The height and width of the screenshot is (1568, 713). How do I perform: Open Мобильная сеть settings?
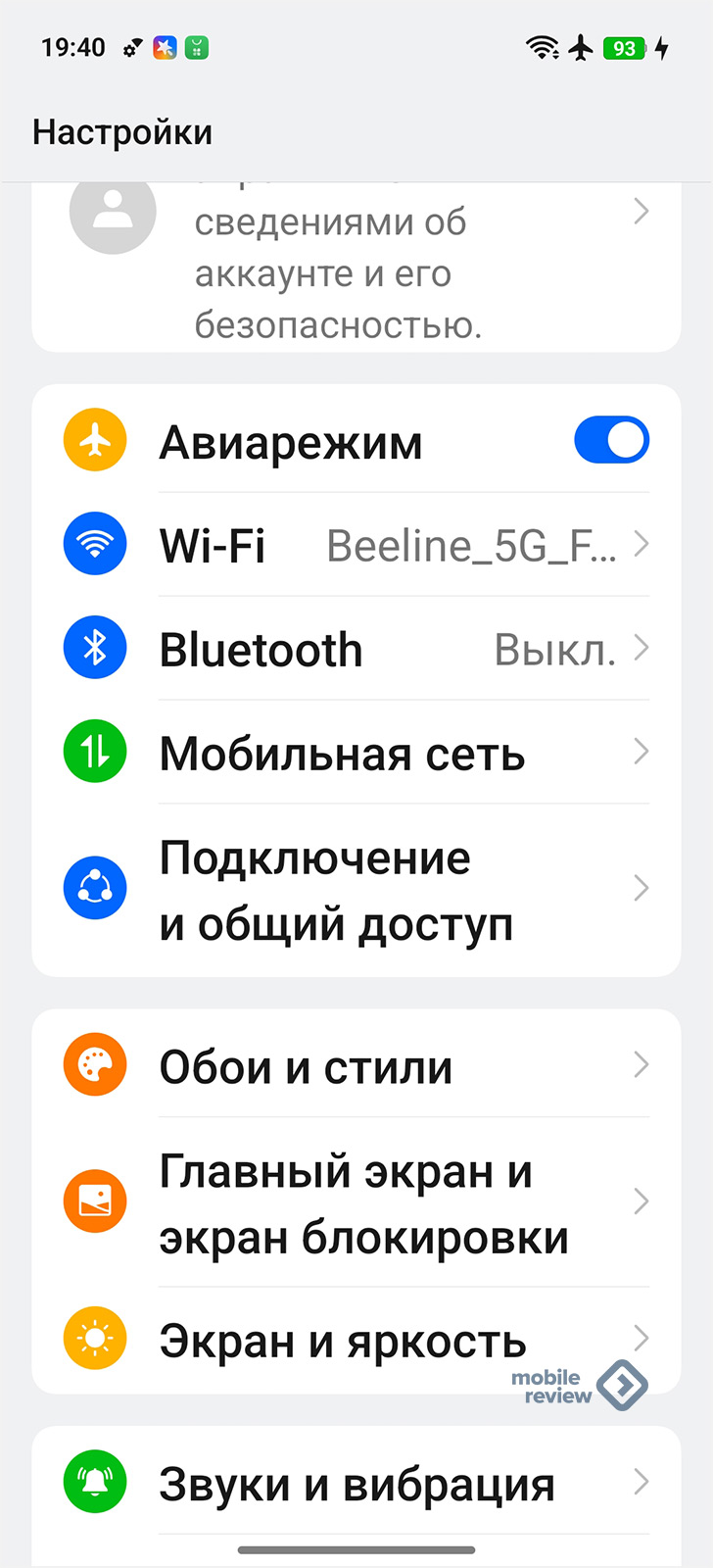pyautogui.click(x=356, y=753)
